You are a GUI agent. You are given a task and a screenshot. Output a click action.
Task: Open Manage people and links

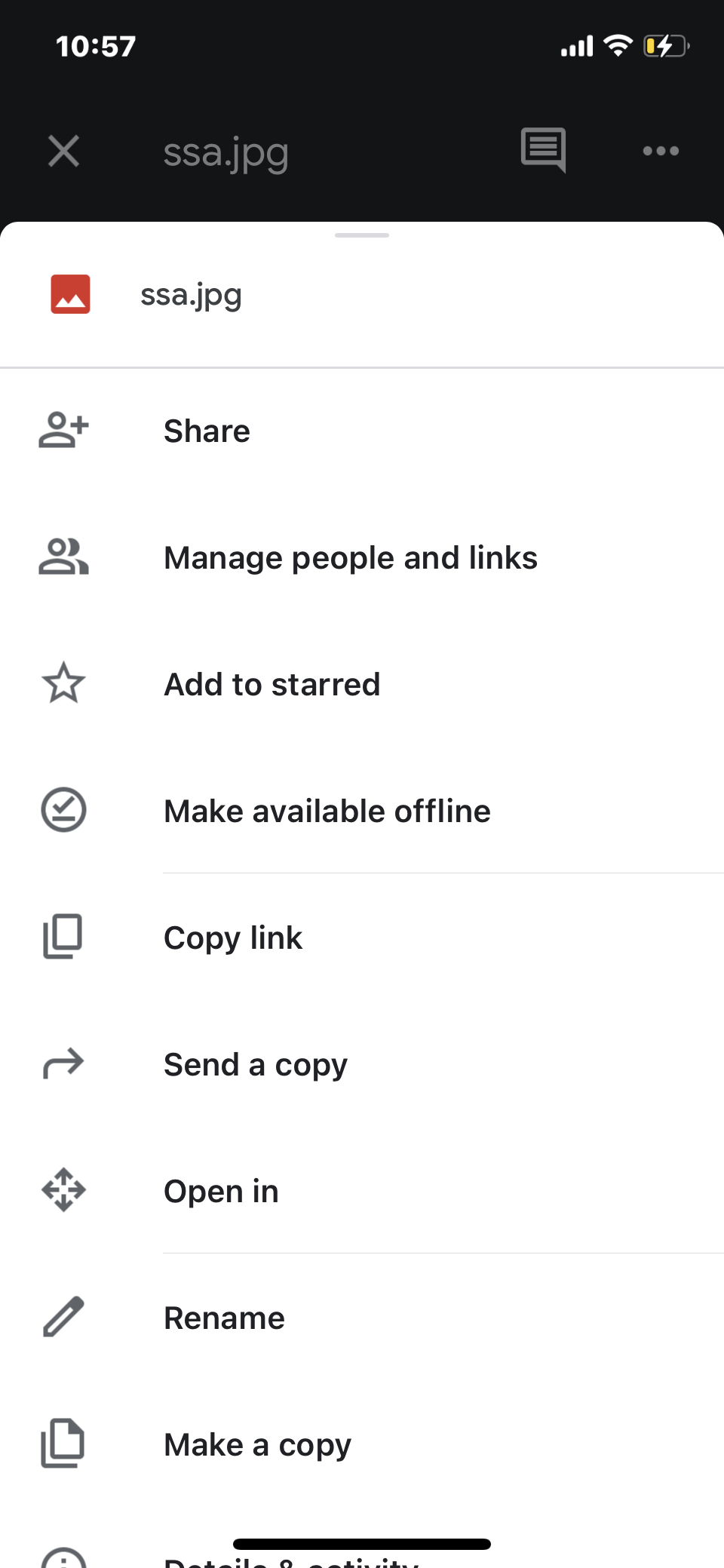(x=350, y=558)
